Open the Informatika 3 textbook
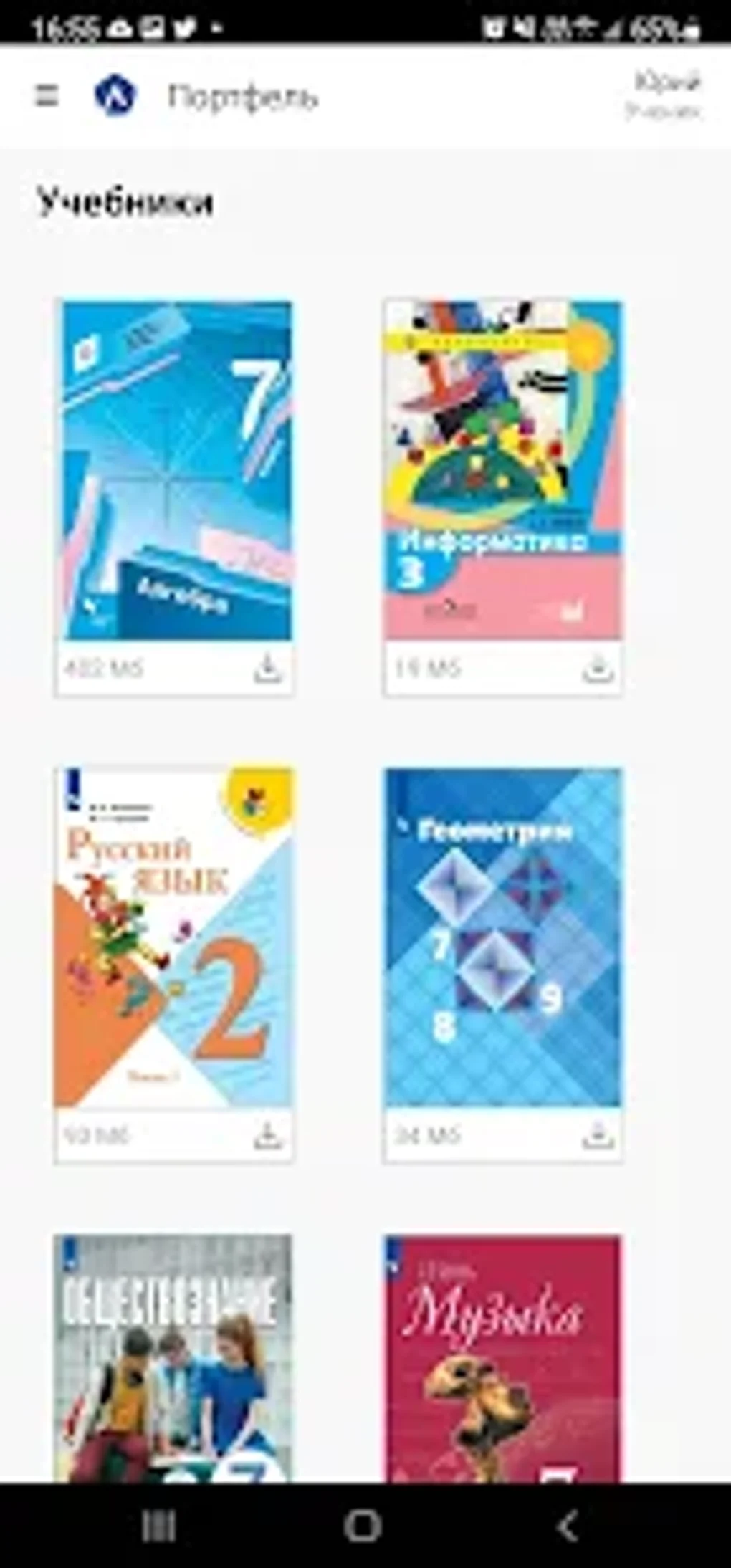 coord(502,471)
